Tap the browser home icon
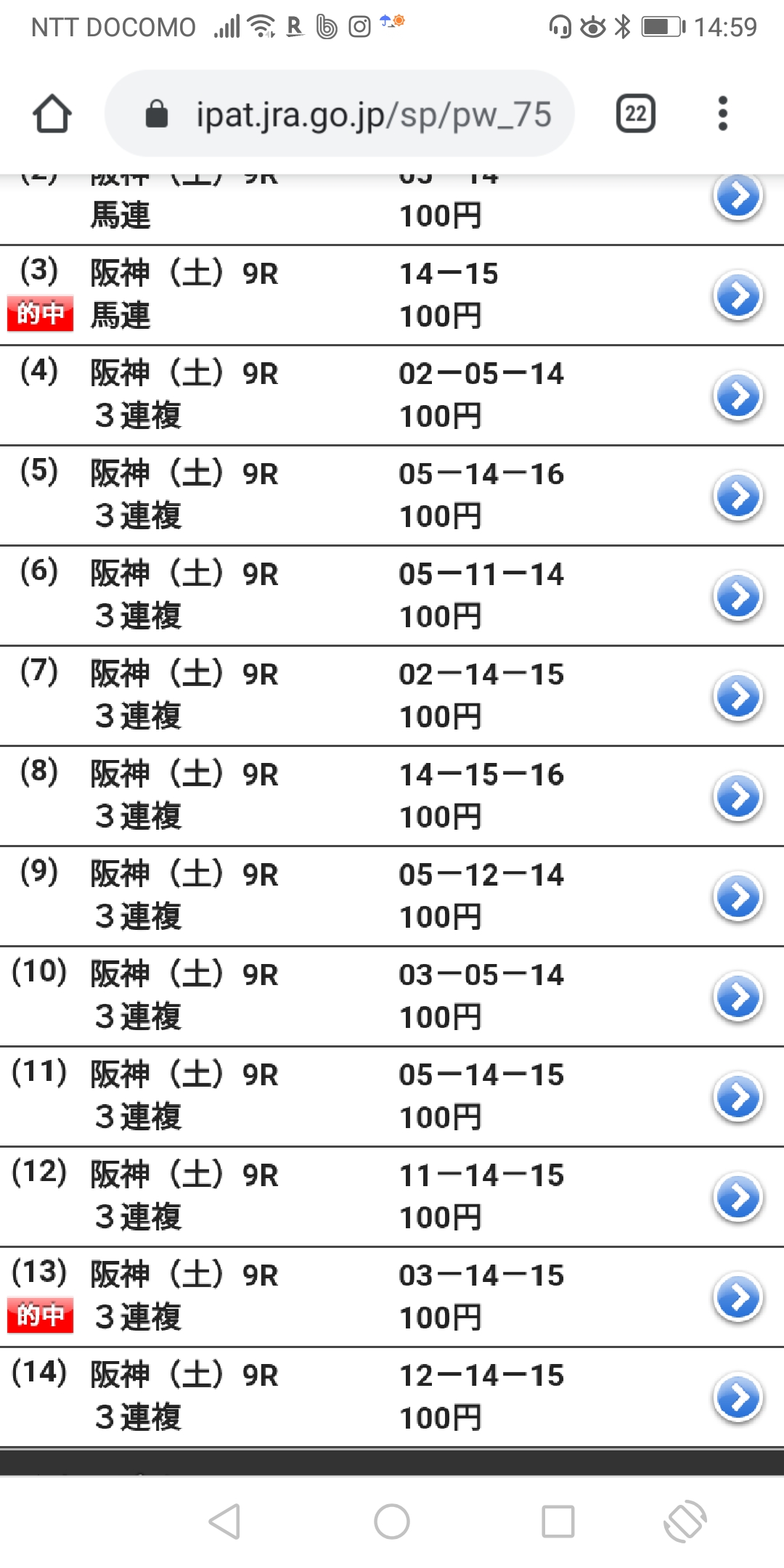Image resolution: width=784 pixels, height=1568 pixels. tap(52, 114)
